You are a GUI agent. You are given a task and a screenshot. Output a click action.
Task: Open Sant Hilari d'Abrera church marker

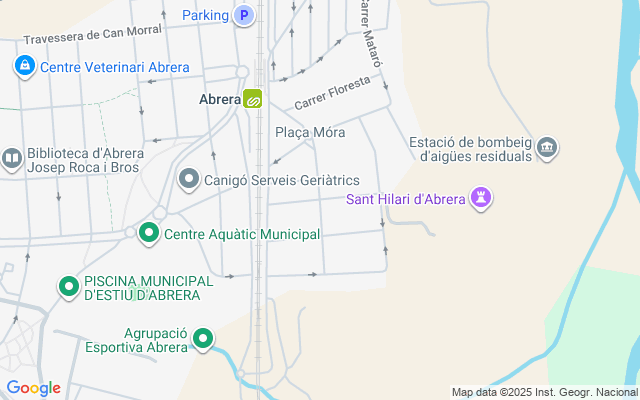pyautogui.click(x=483, y=198)
